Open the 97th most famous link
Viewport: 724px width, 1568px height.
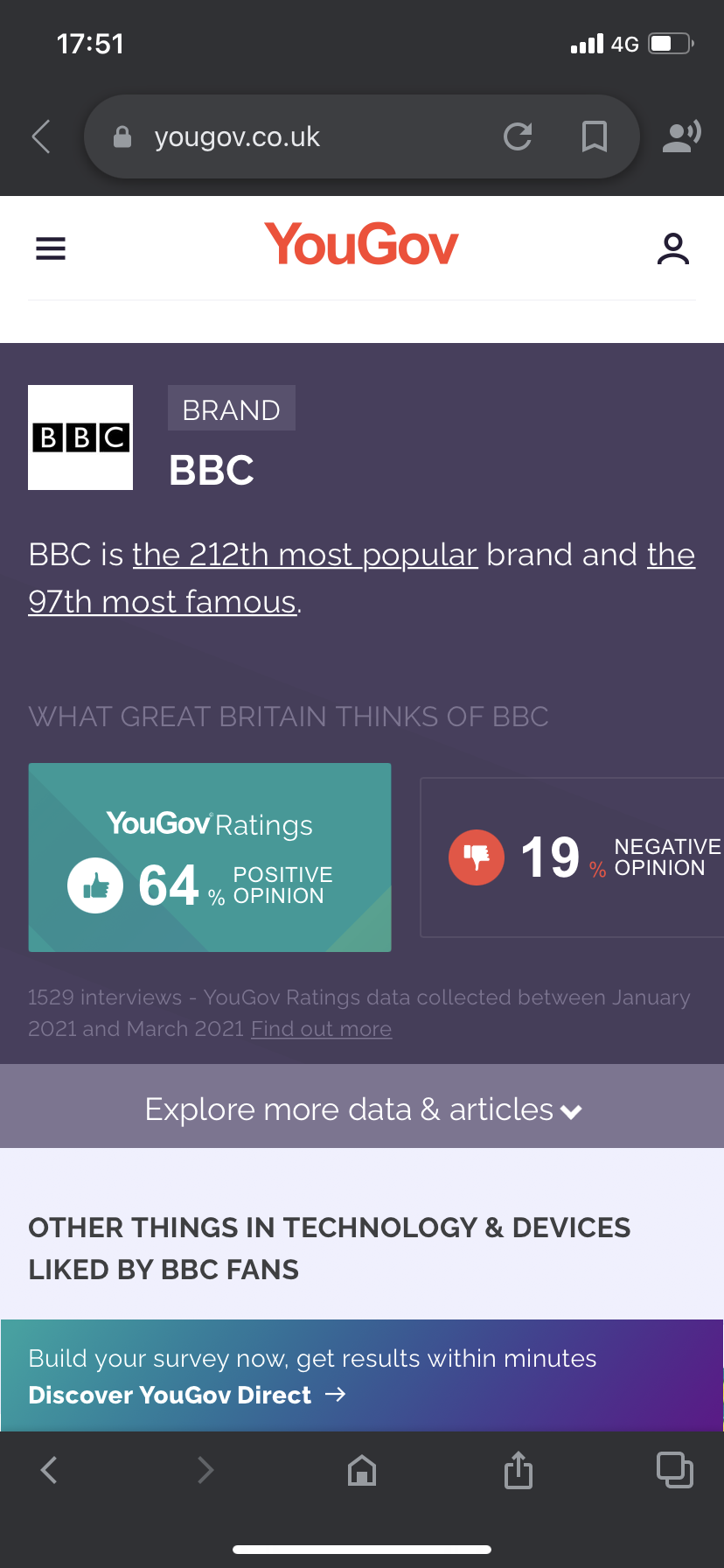pyautogui.click(x=163, y=602)
